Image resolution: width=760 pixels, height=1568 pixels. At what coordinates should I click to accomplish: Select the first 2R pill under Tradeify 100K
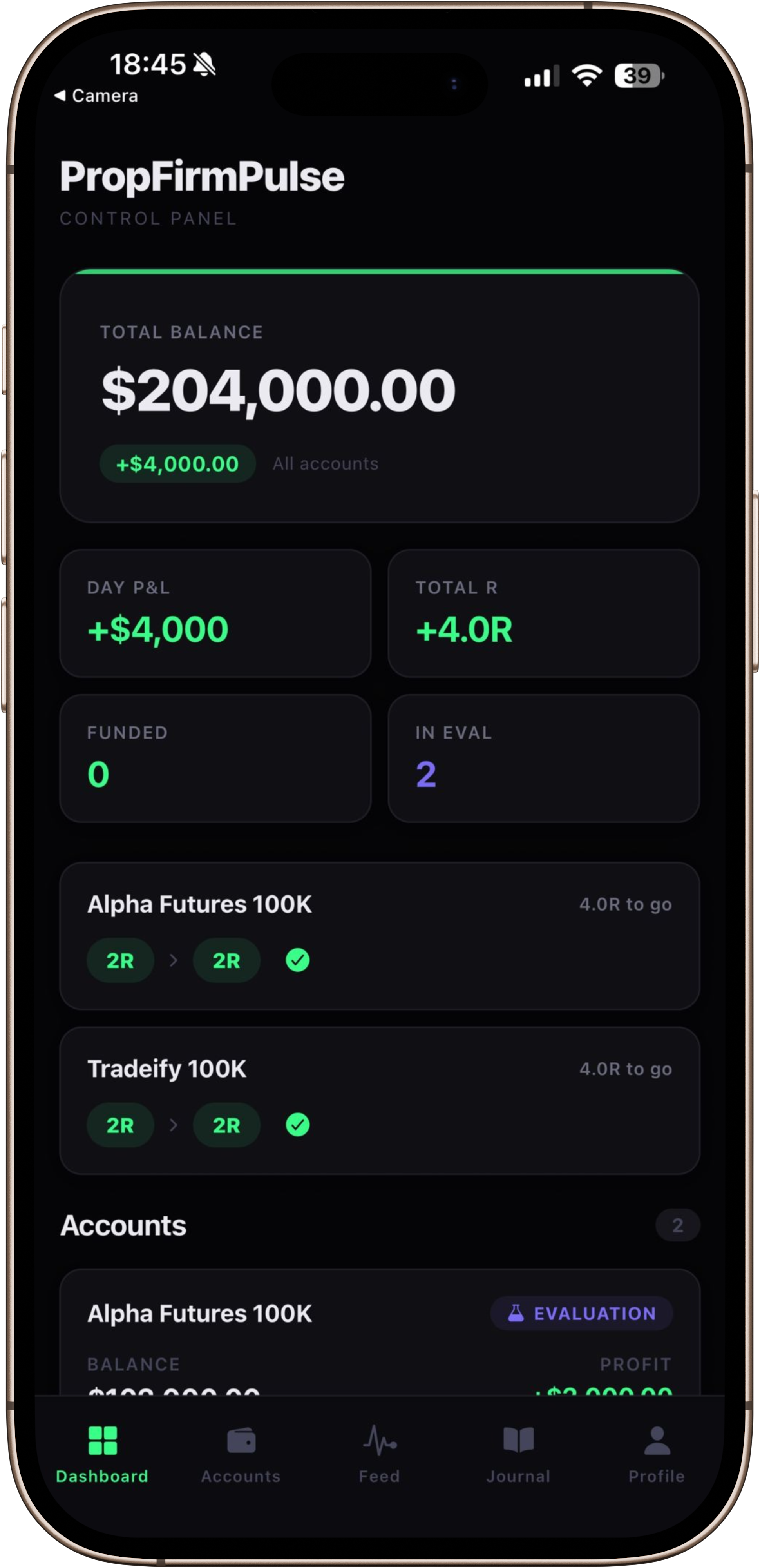coord(121,1124)
